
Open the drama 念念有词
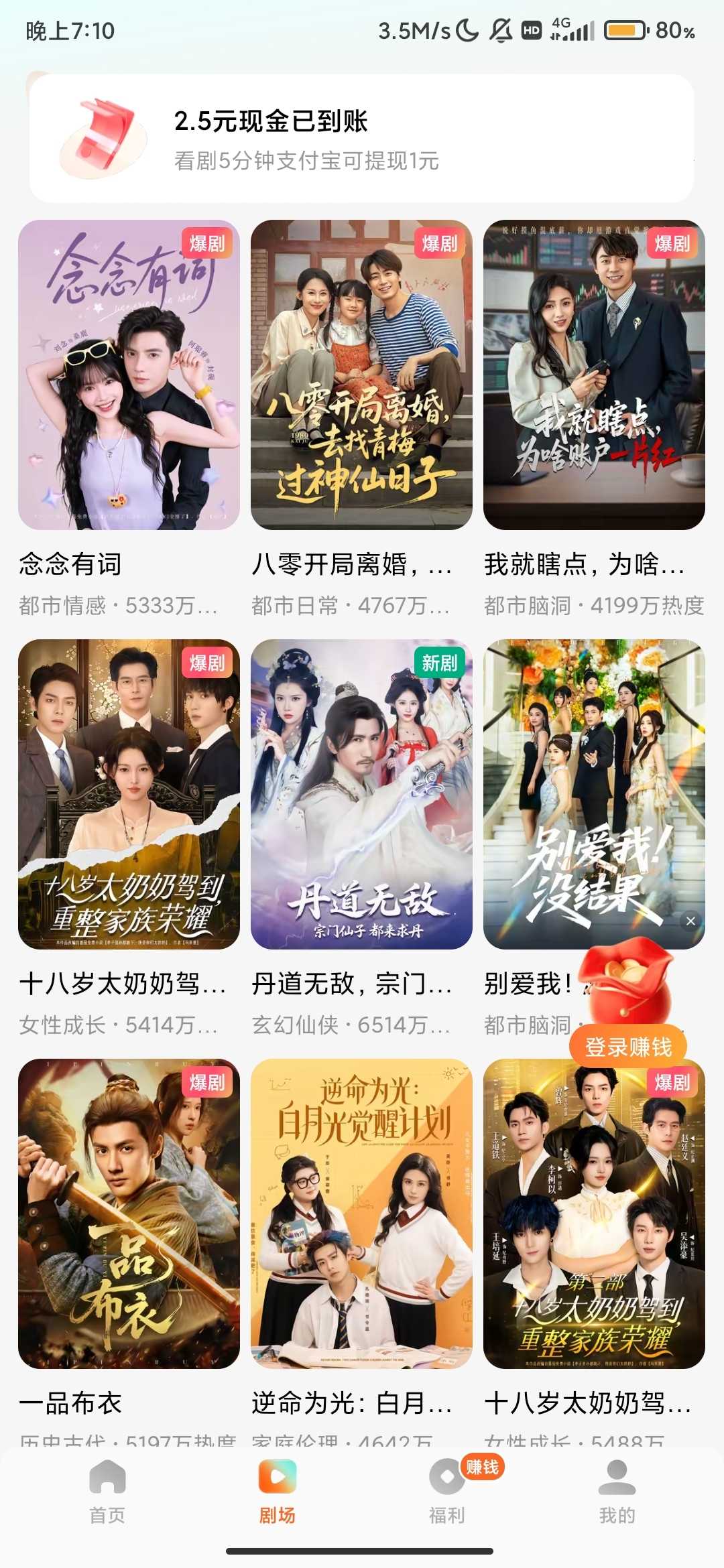pos(129,375)
